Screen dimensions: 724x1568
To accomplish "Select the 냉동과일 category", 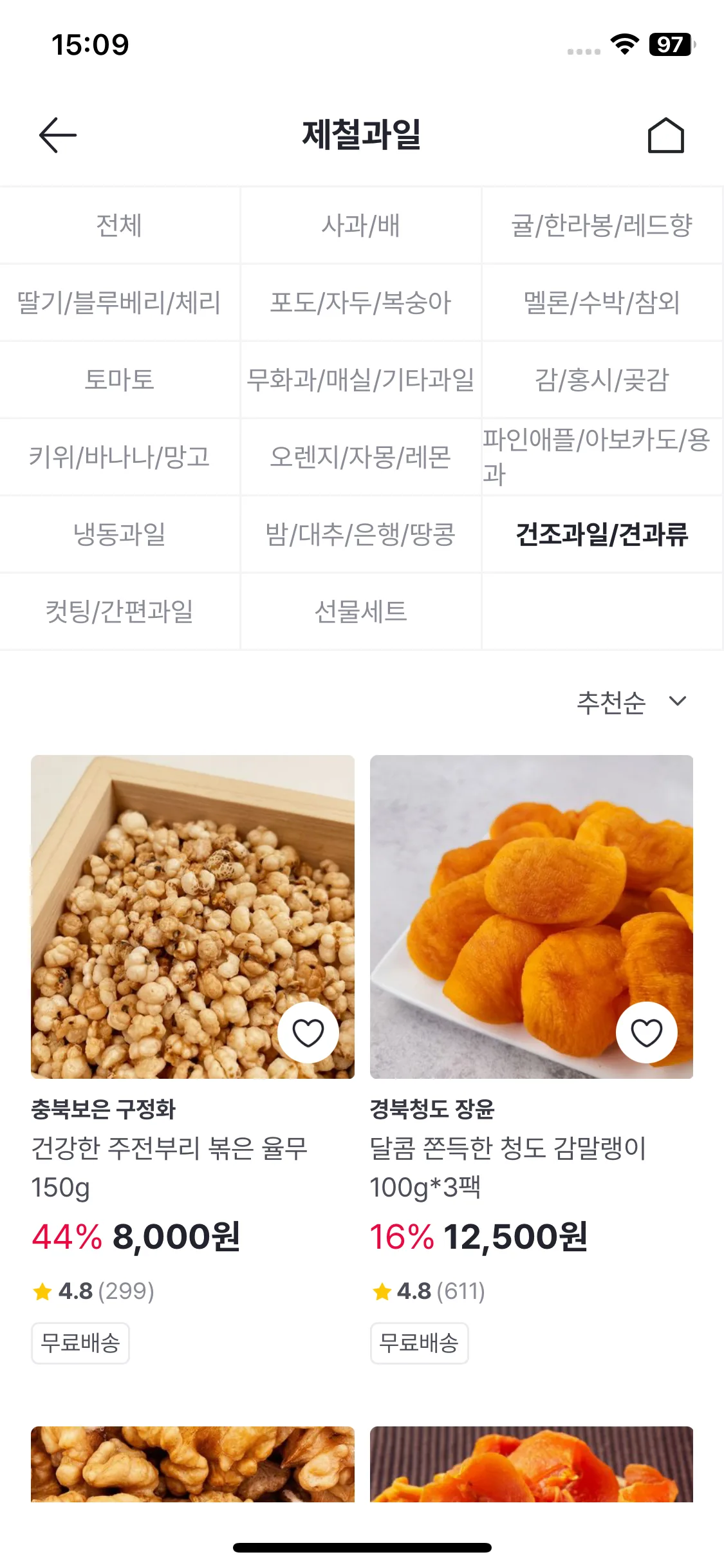I will pyautogui.click(x=120, y=534).
